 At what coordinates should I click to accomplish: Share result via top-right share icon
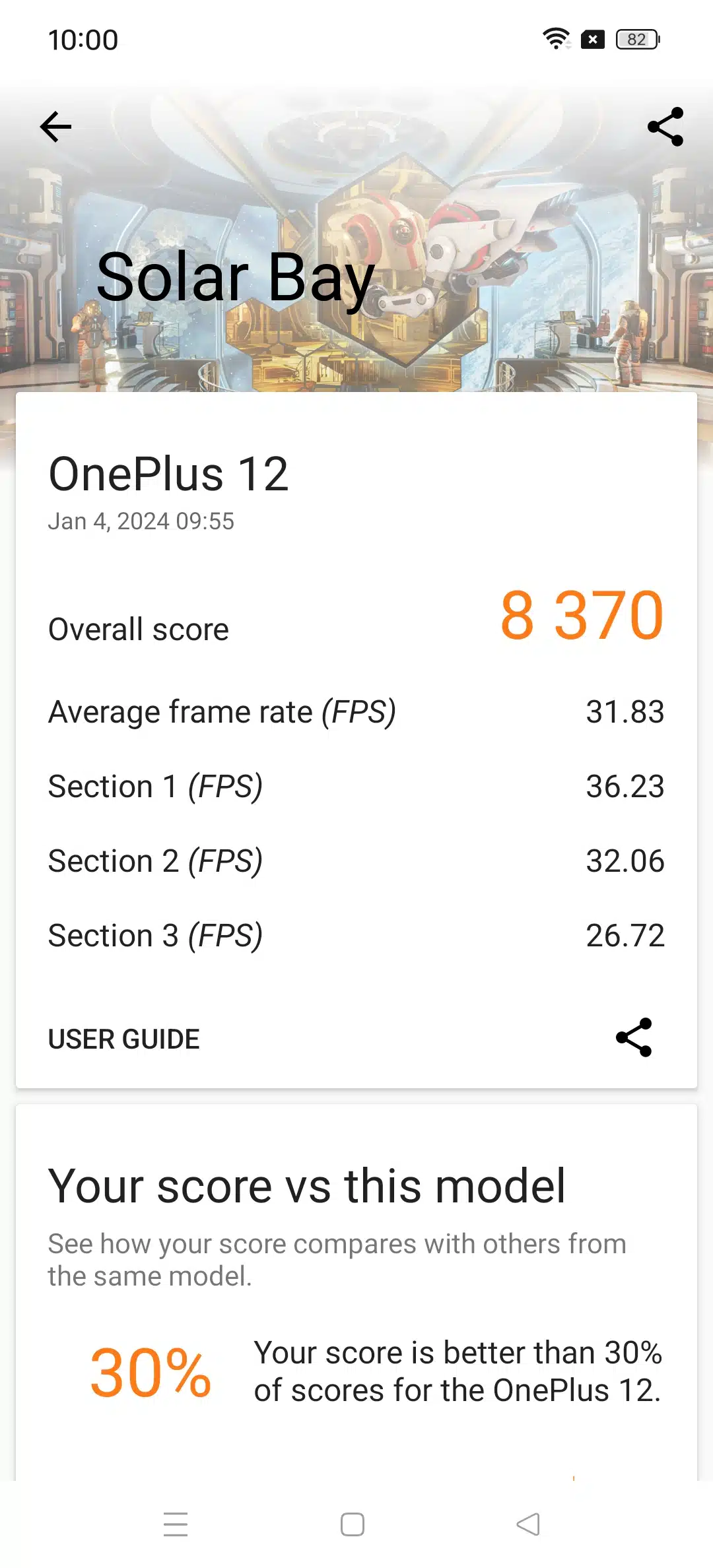click(x=665, y=127)
